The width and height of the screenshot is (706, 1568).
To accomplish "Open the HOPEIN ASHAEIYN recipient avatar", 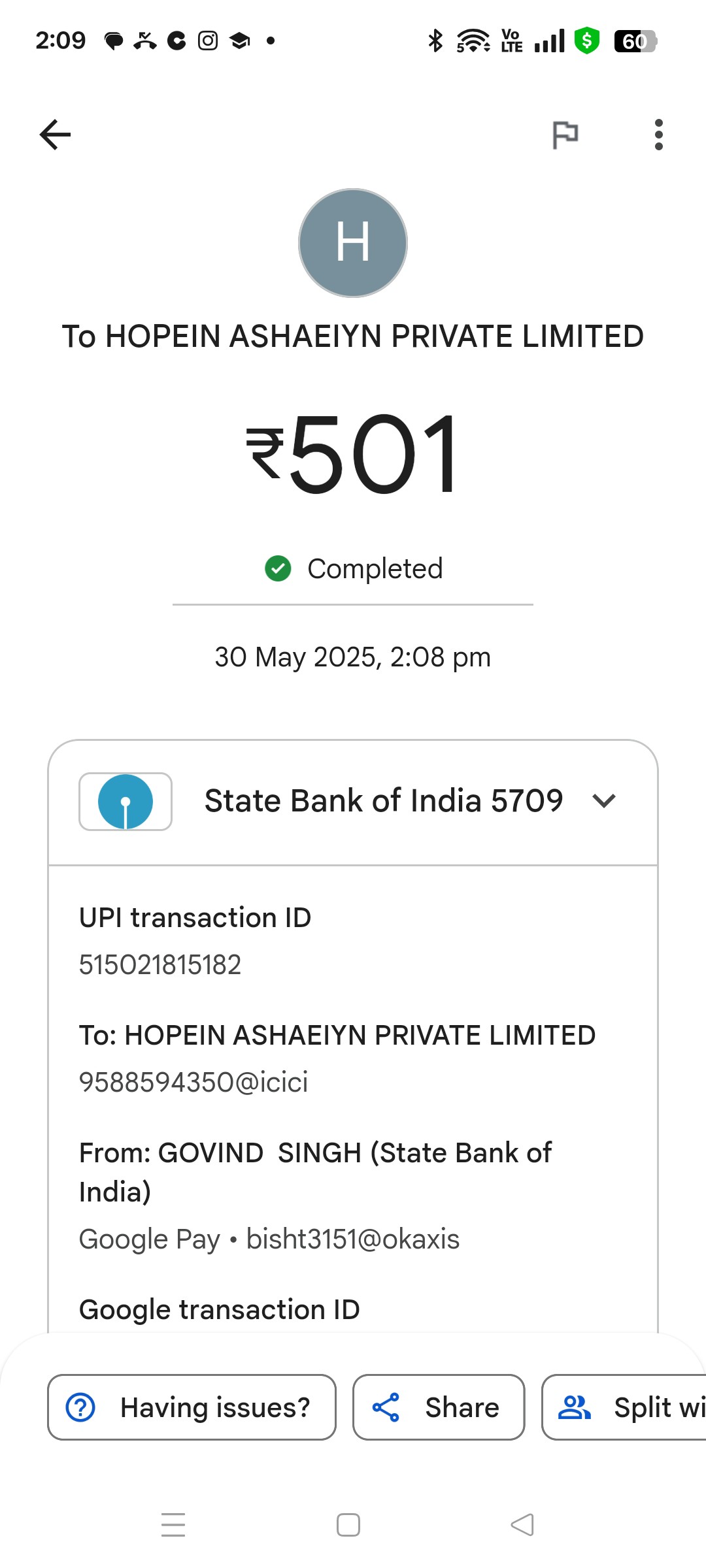I will (353, 243).
